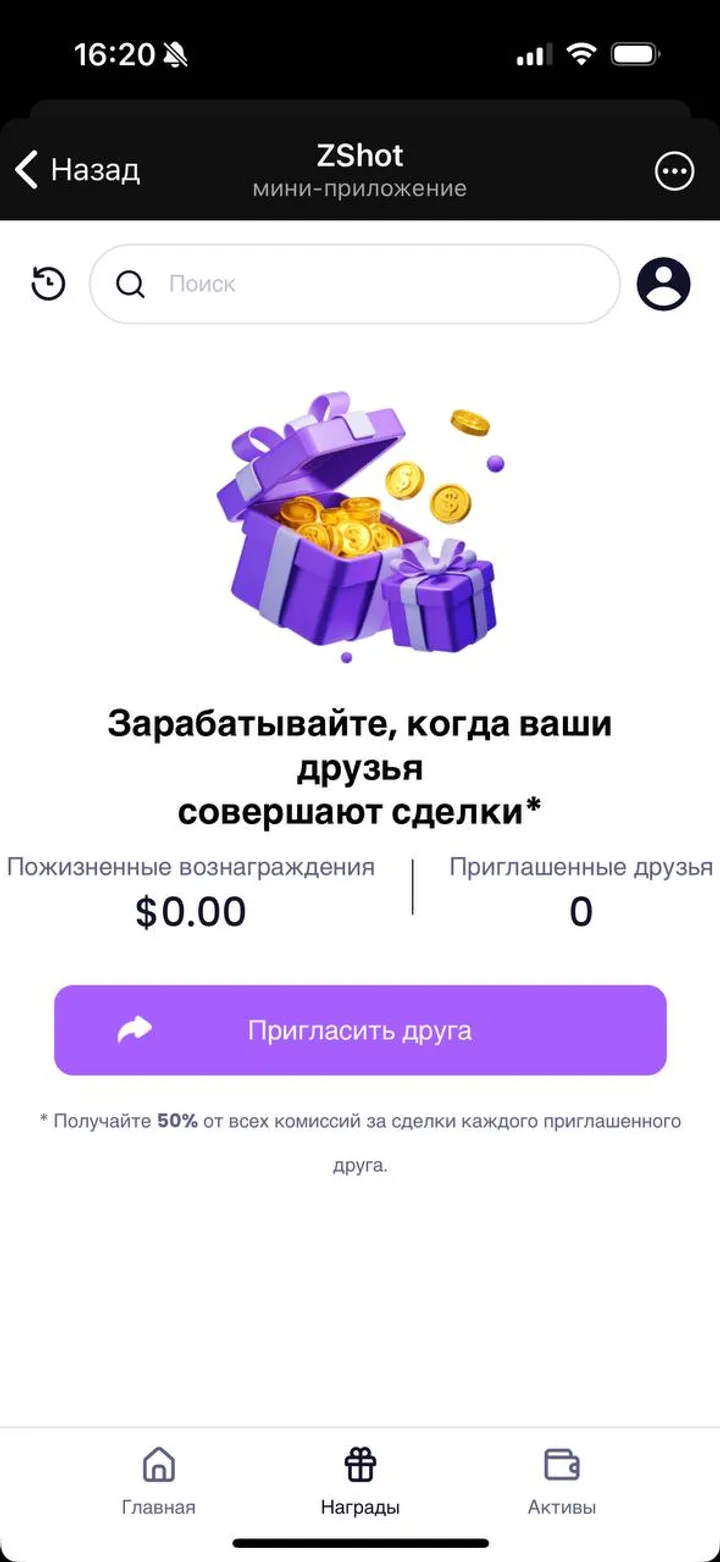Open the search history icon
This screenshot has height=1562, width=720.
(x=47, y=284)
